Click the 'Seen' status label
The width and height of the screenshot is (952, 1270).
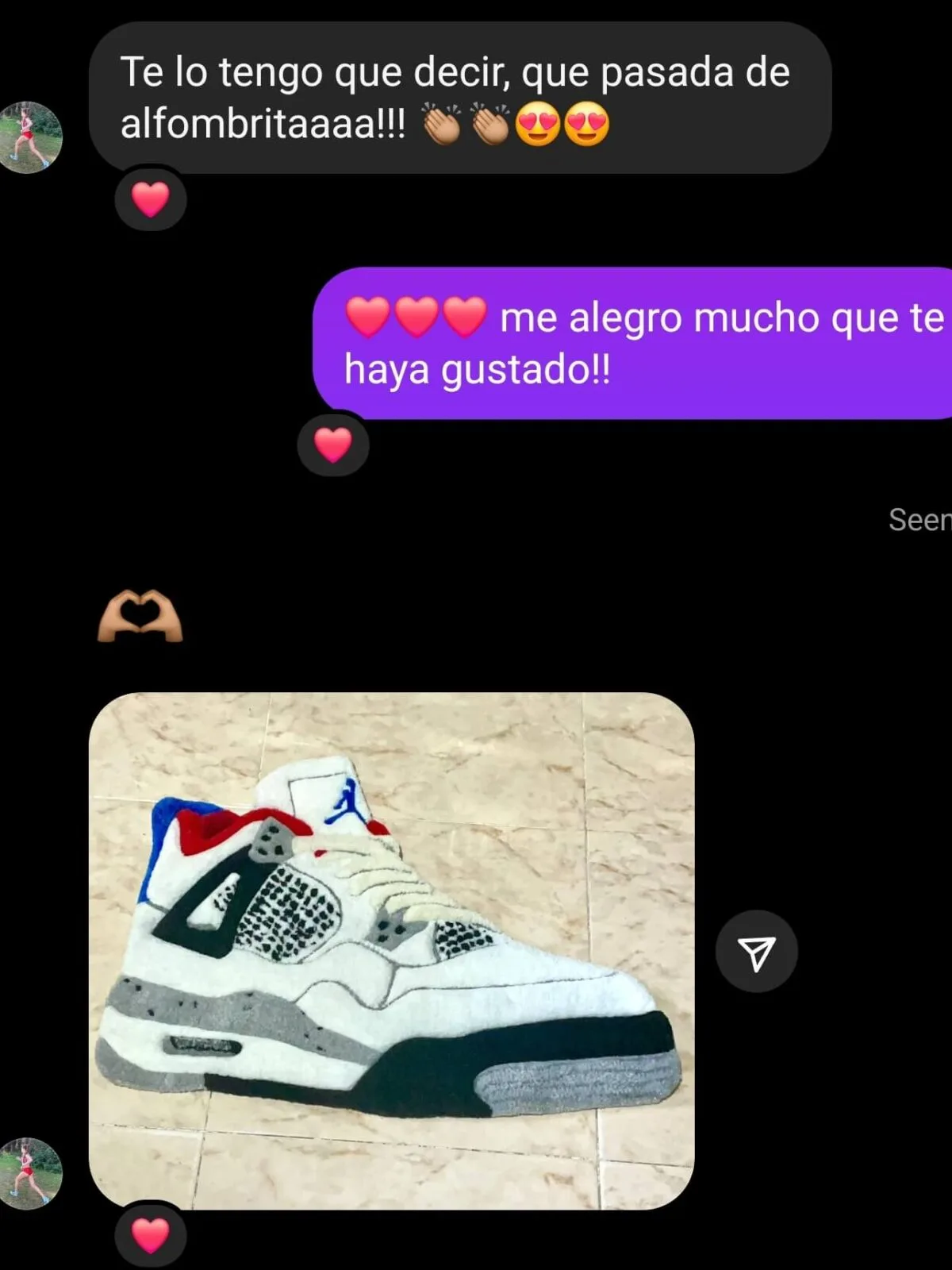click(x=920, y=520)
